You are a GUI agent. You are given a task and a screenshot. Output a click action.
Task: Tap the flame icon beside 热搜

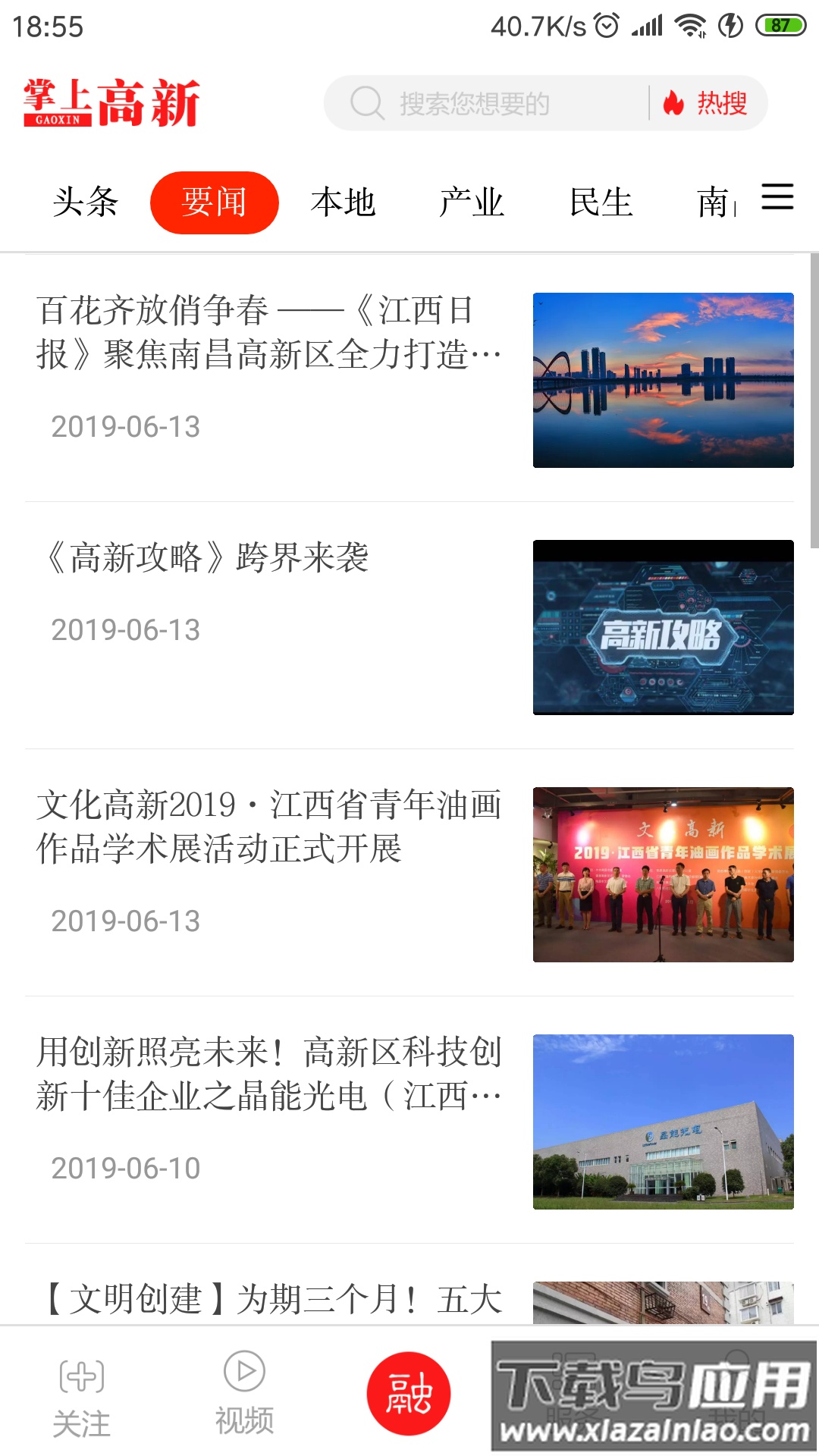click(x=674, y=103)
